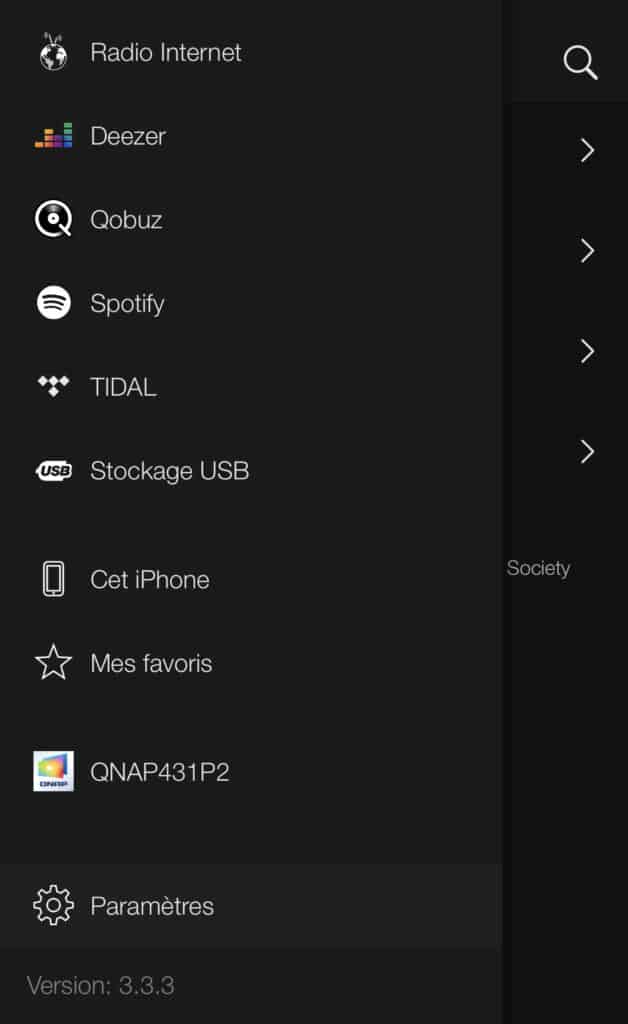Open Cet iPhone music library
628x1024 pixels.
point(149,580)
